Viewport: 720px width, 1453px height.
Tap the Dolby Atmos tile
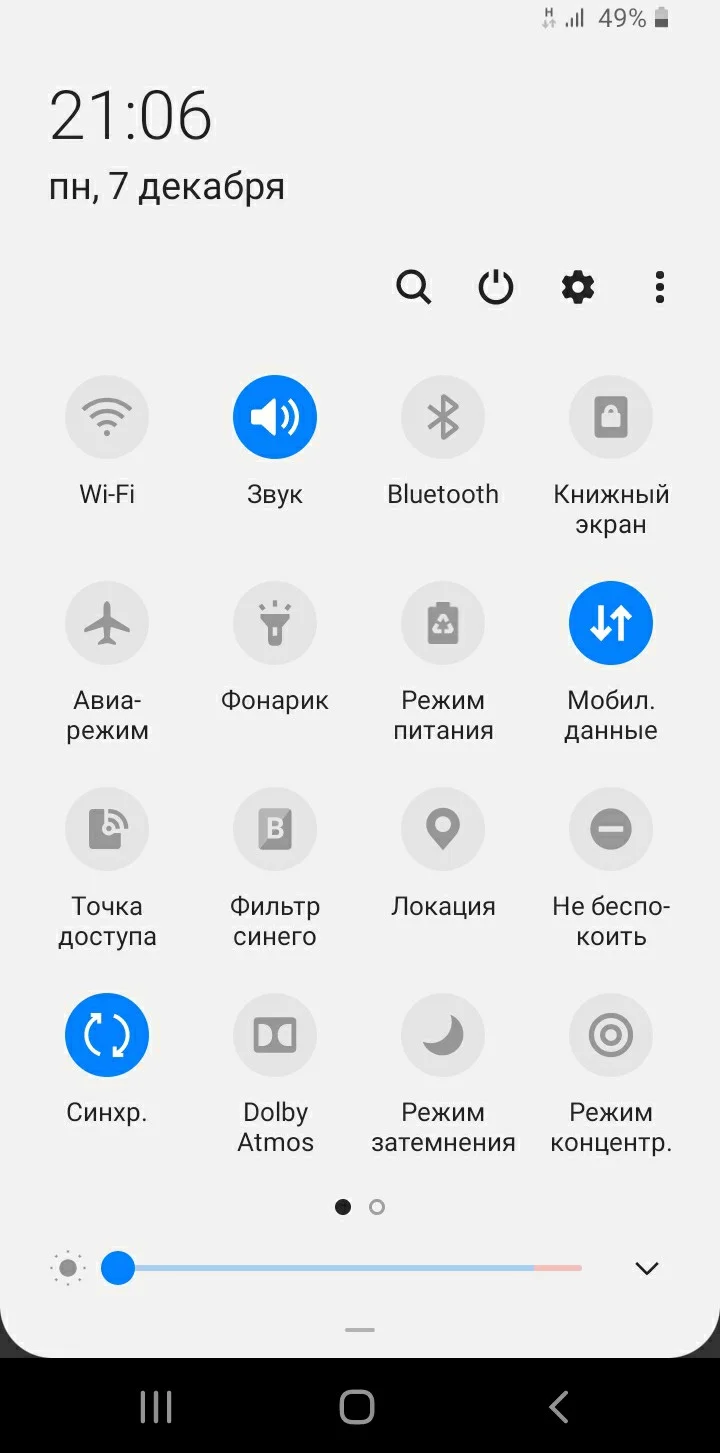click(275, 1035)
